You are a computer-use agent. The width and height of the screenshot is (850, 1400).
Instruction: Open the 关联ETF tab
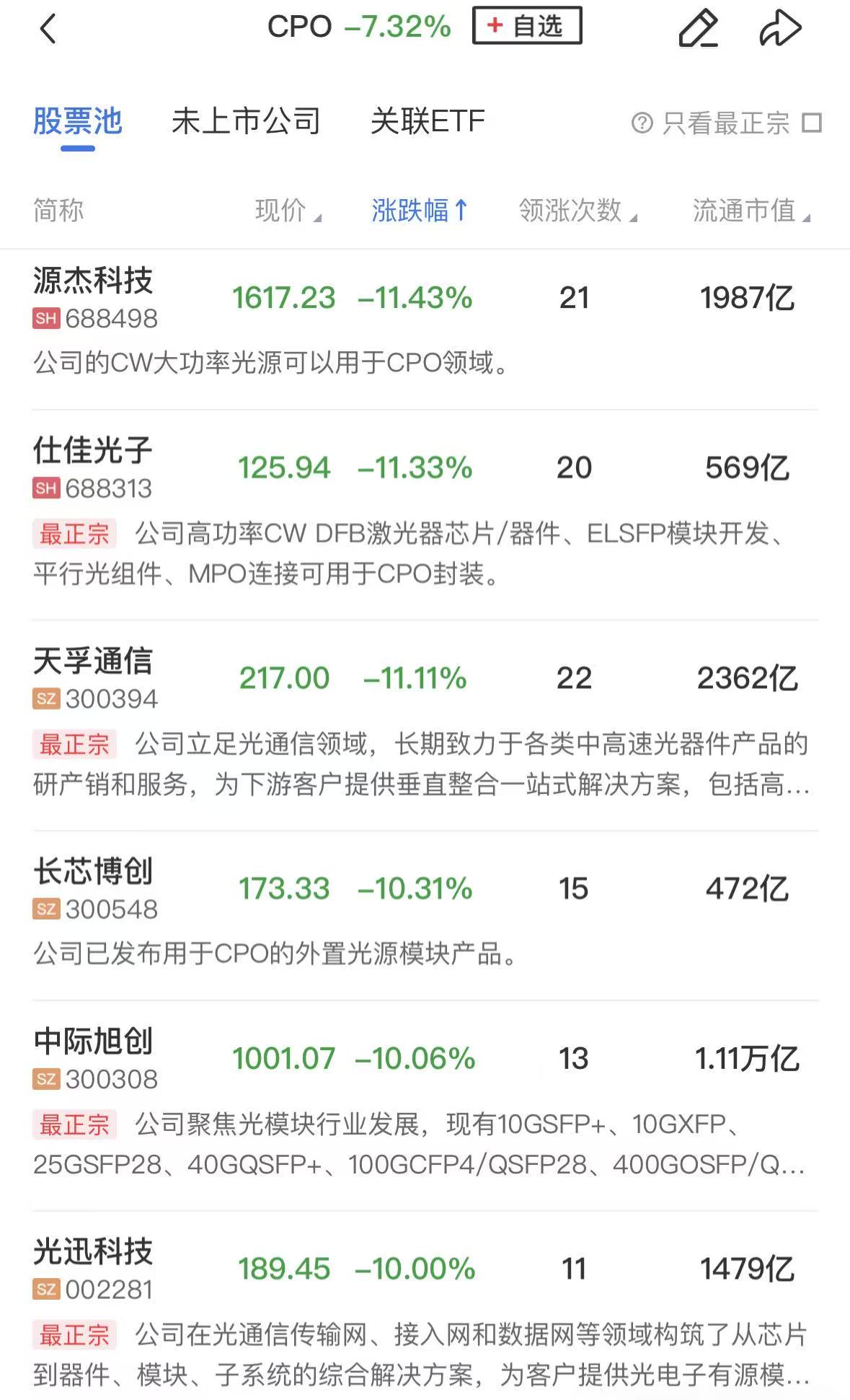[x=428, y=121]
